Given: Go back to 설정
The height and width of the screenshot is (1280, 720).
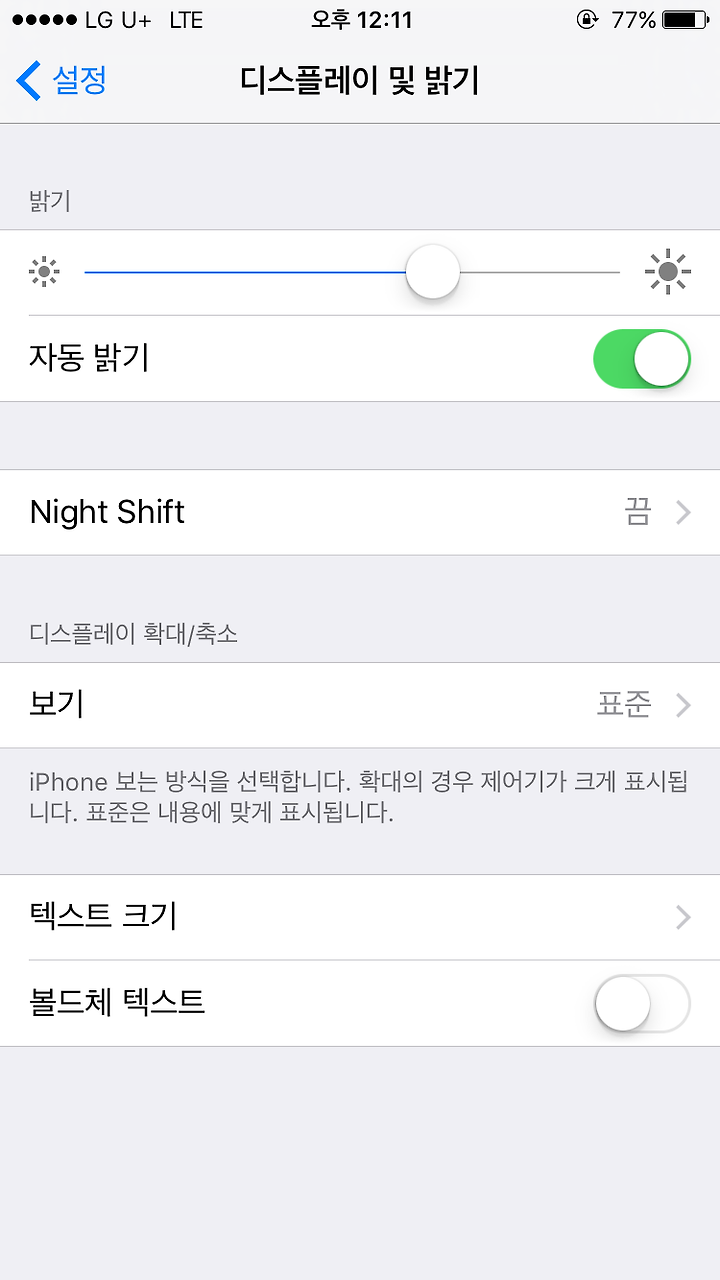Looking at the screenshot, I should tap(61, 80).
